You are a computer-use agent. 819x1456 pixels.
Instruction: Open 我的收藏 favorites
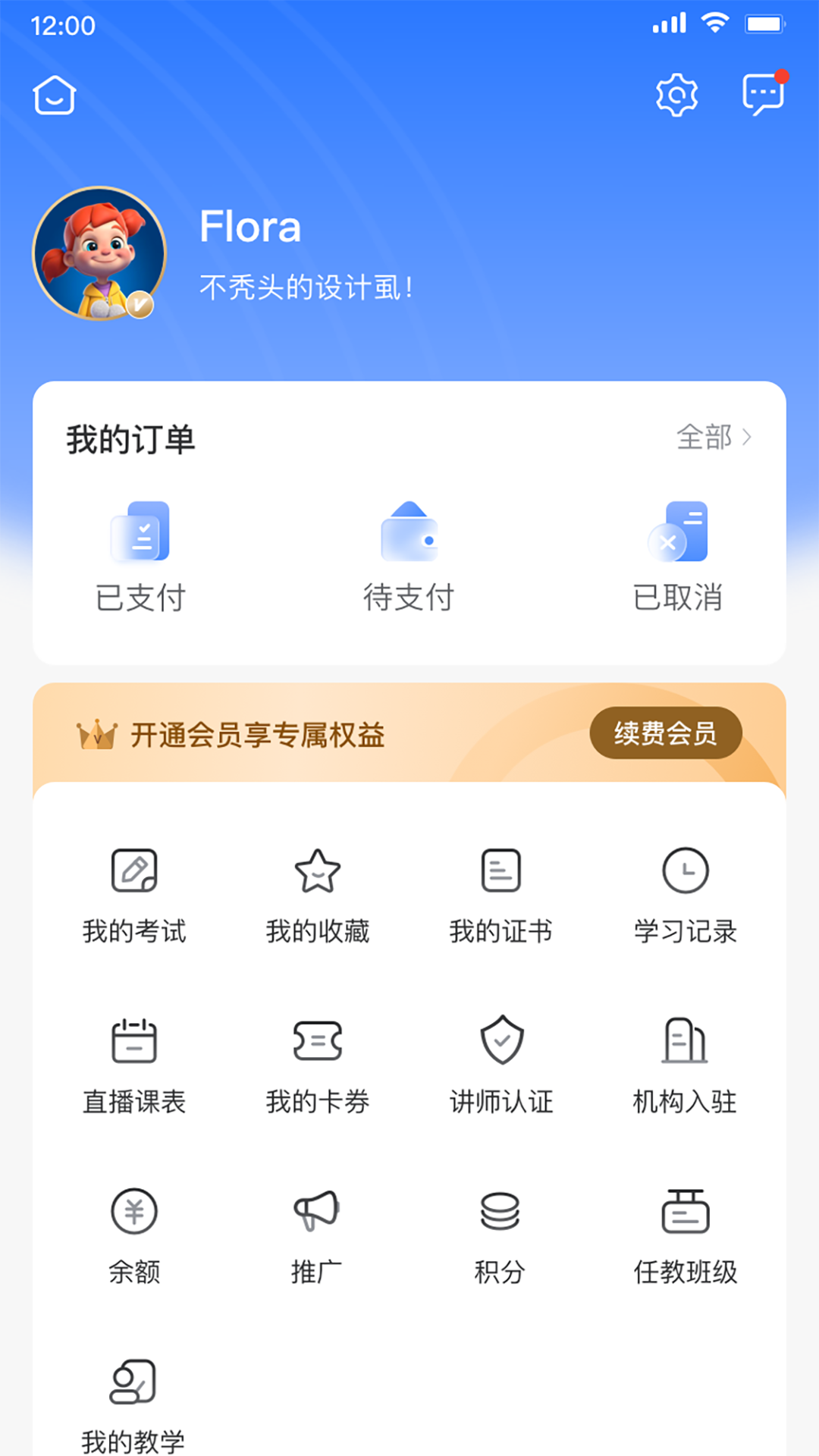coord(318,895)
